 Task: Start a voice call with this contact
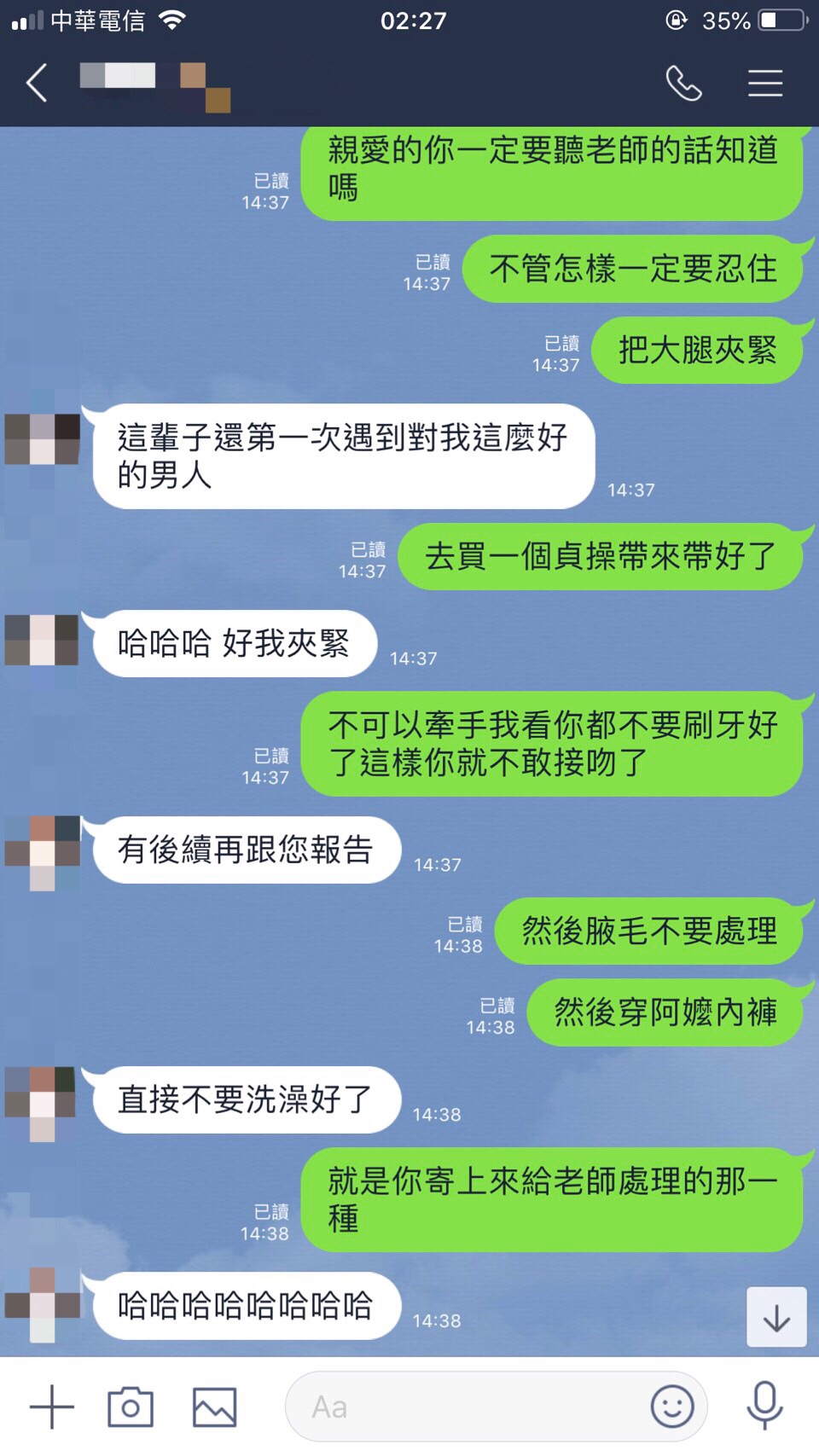[x=683, y=84]
